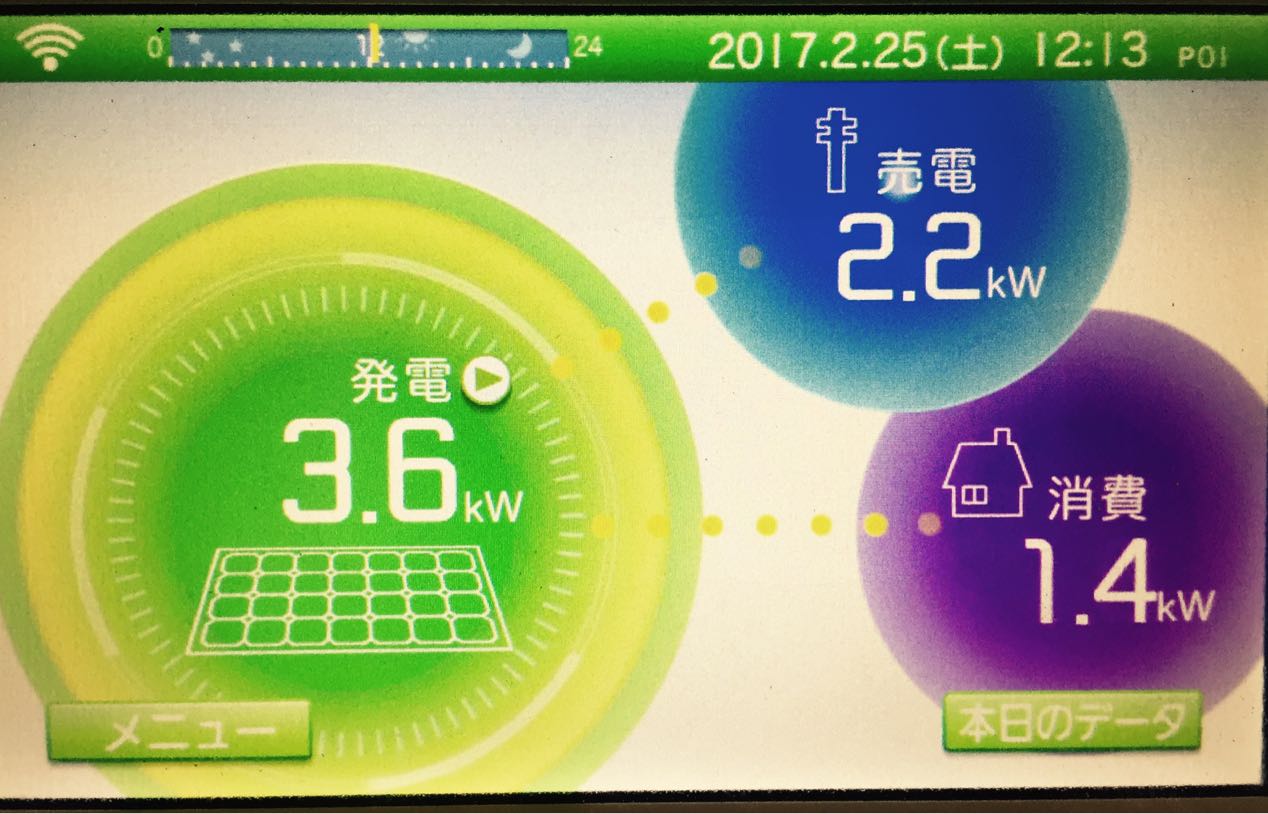View 本日のデータ for today

click(x=1071, y=722)
